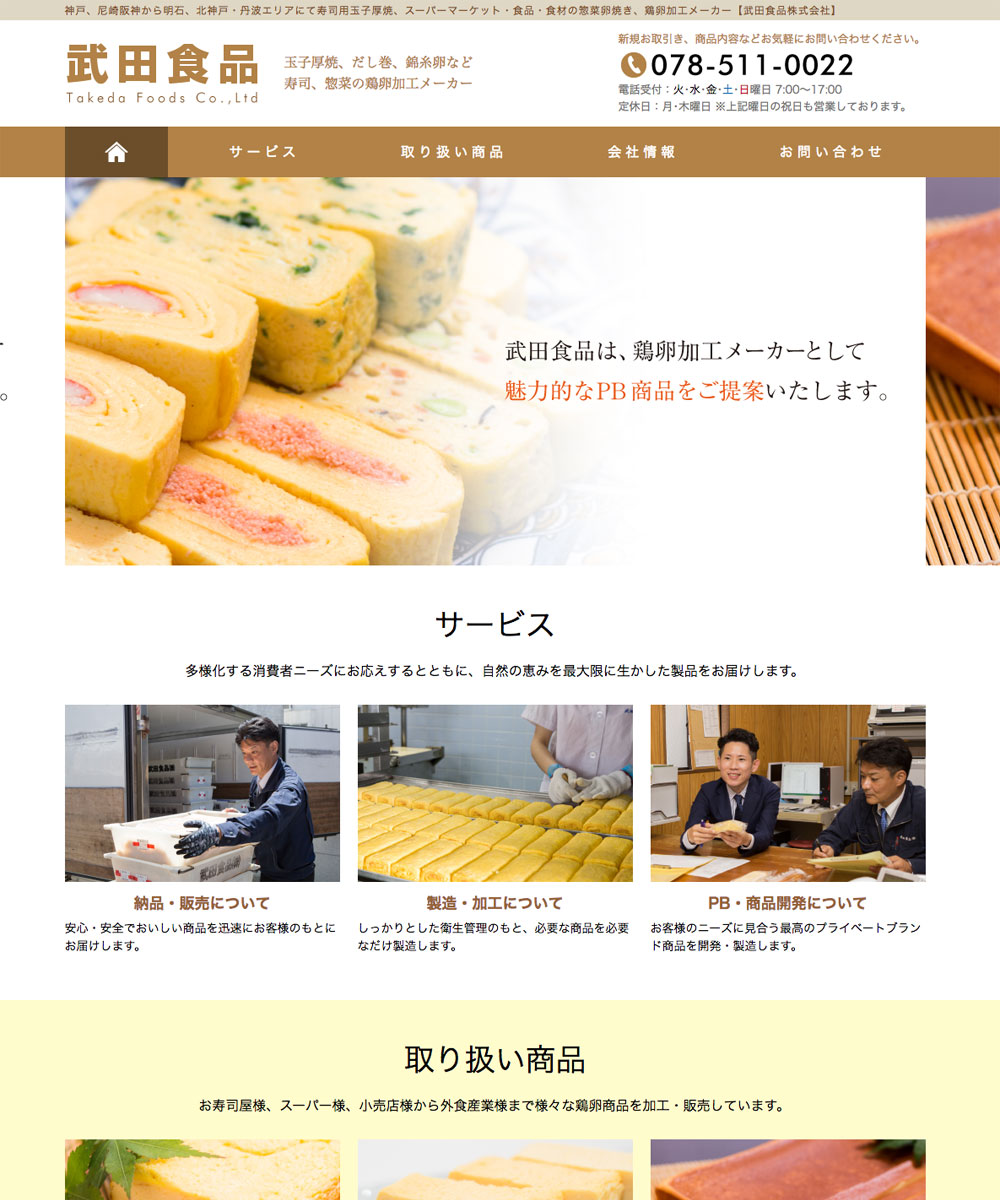Open the PB・商品開発について service card
Screen dimensions: 1000x1200
pyautogui.click(x=787, y=903)
